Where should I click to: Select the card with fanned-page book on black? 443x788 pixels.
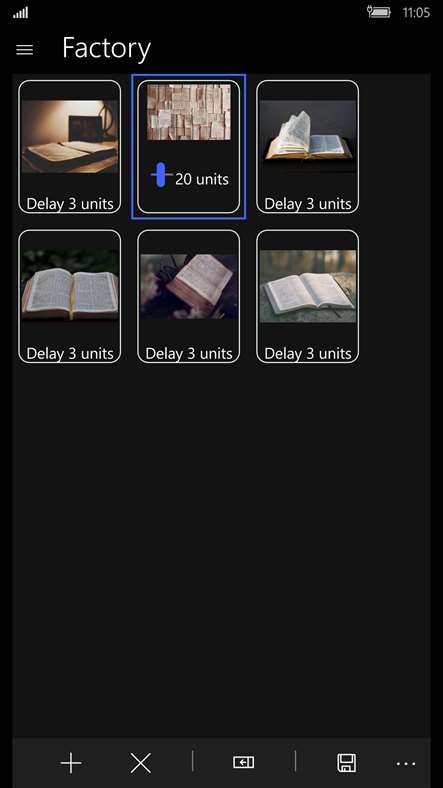click(307, 147)
